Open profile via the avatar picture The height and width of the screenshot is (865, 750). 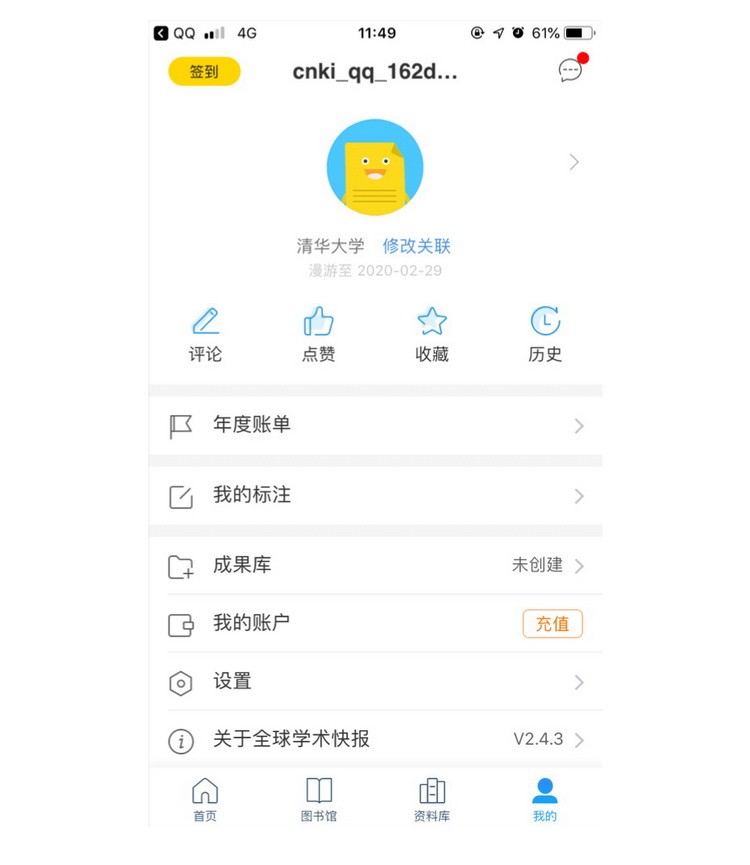(x=375, y=167)
